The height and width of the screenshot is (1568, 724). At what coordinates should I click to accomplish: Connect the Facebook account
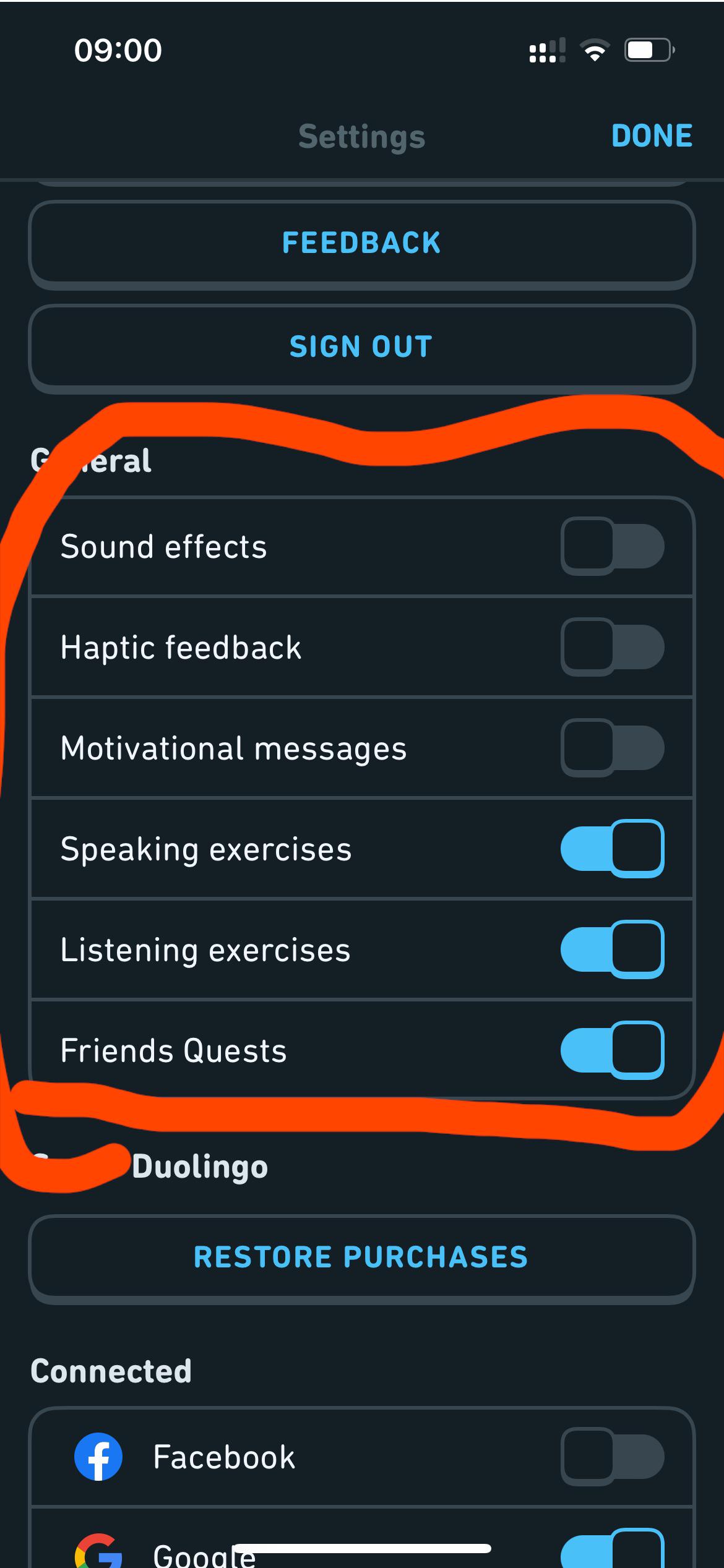pos(613,1457)
